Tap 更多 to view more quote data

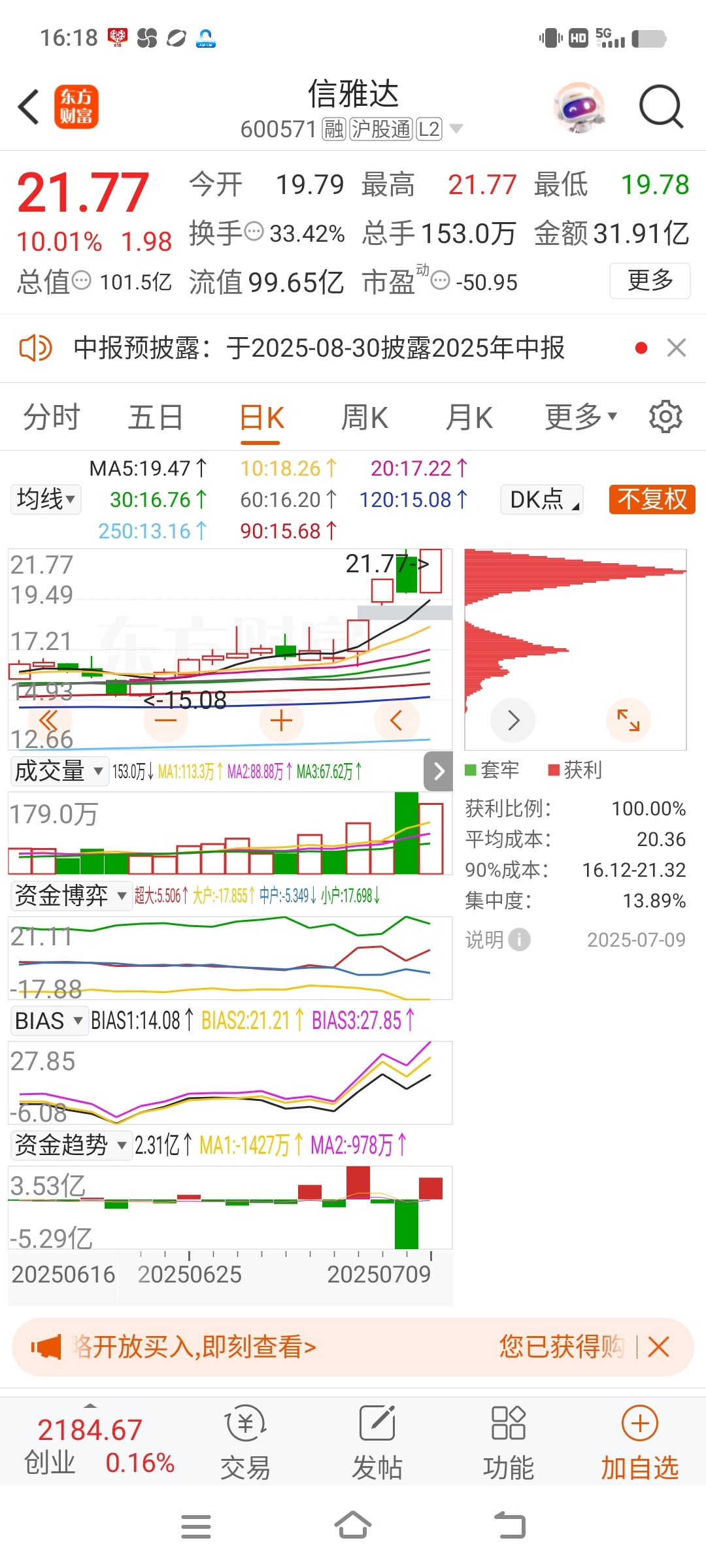click(x=650, y=281)
